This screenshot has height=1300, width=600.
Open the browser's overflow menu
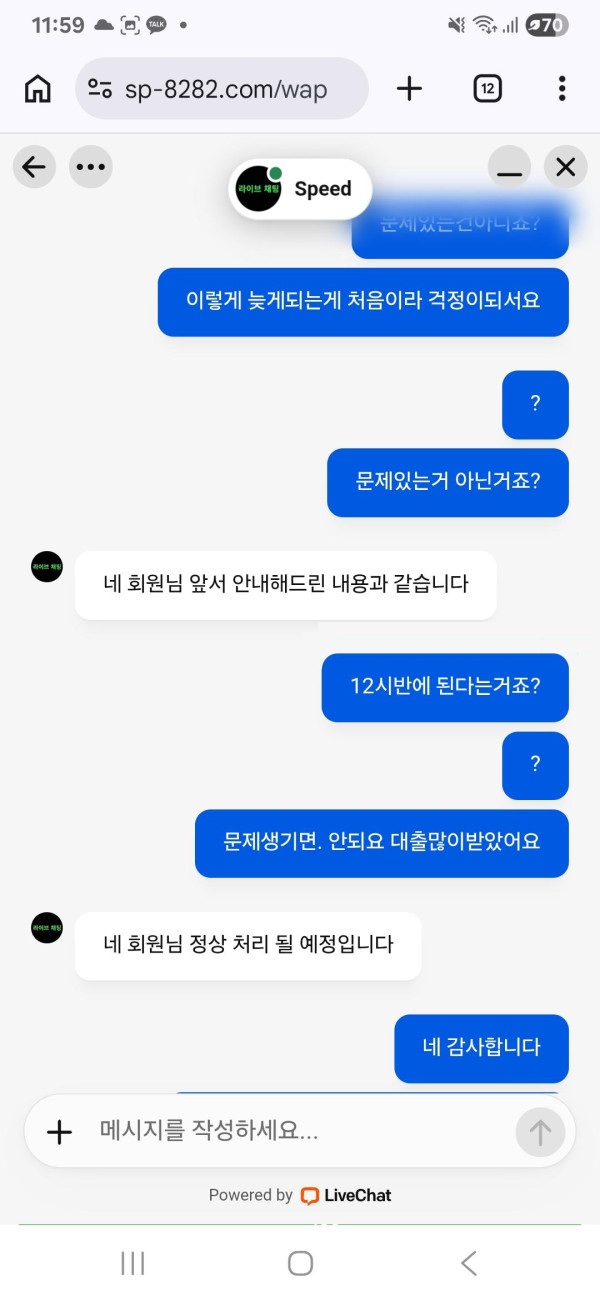pyautogui.click(x=562, y=89)
